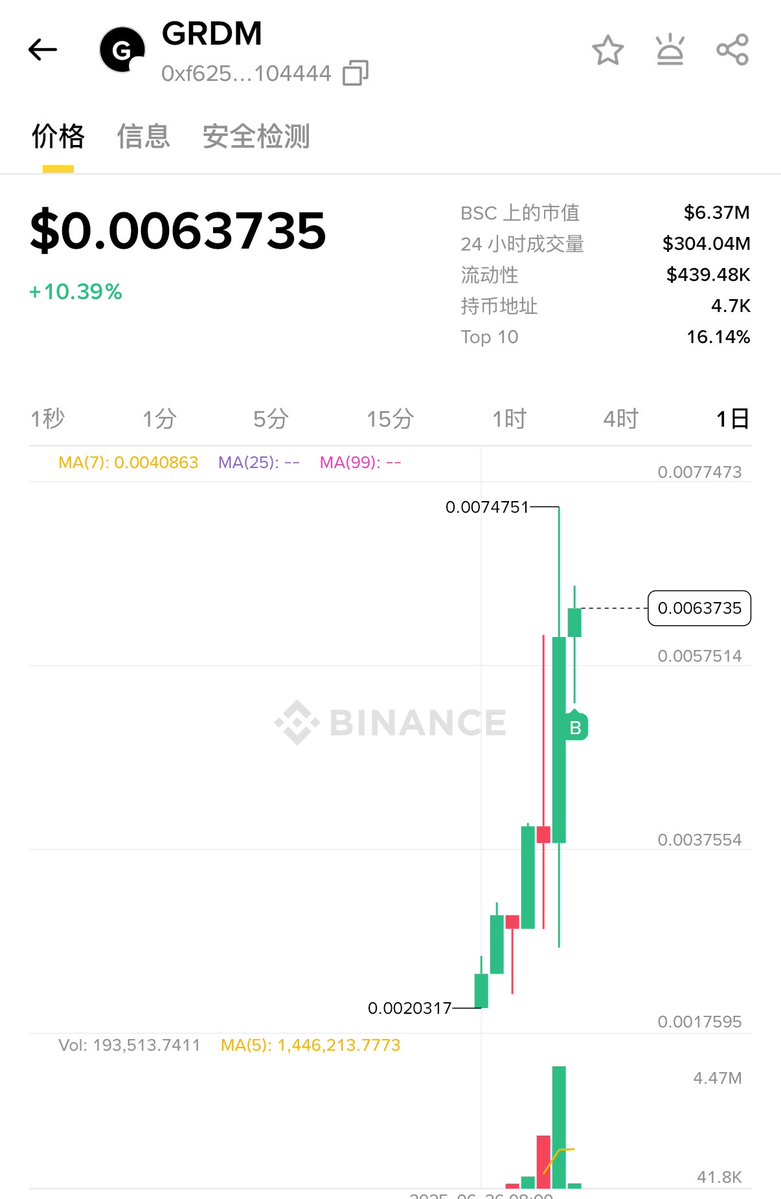Screen dimensions: 781x1199
Task: Change the chart to the 5分 interval
Action: [270, 419]
